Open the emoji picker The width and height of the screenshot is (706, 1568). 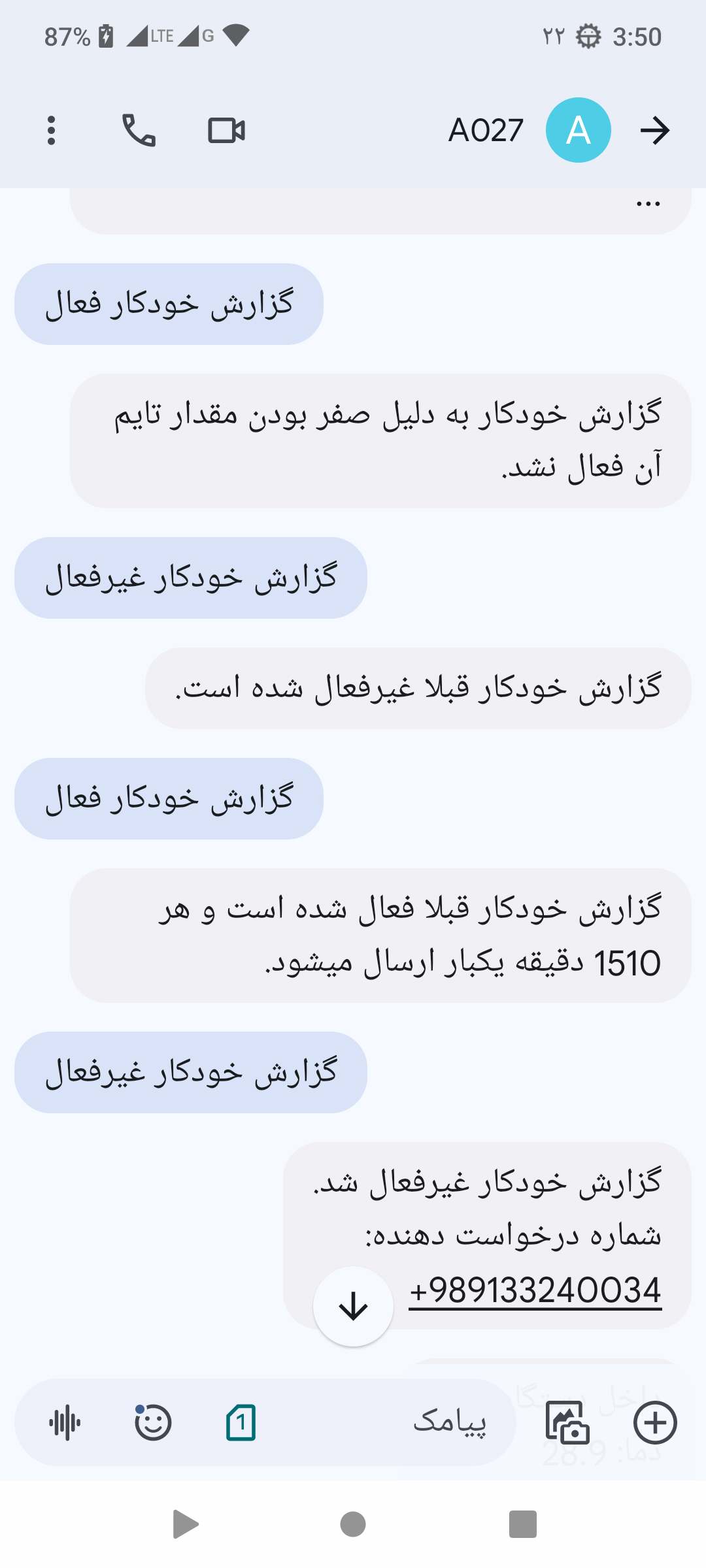click(153, 1422)
